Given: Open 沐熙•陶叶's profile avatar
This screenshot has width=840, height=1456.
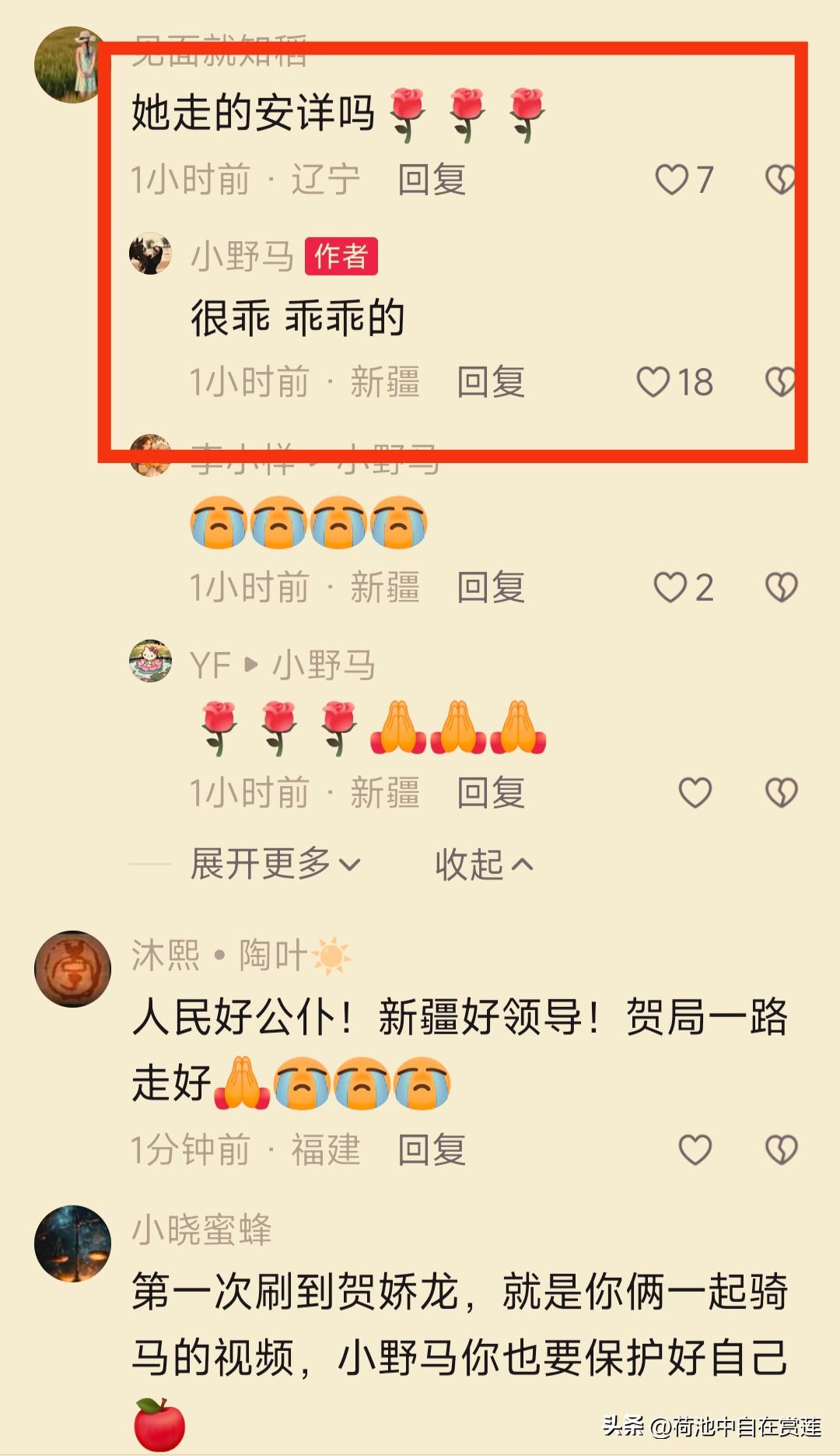Looking at the screenshot, I should click(72, 968).
